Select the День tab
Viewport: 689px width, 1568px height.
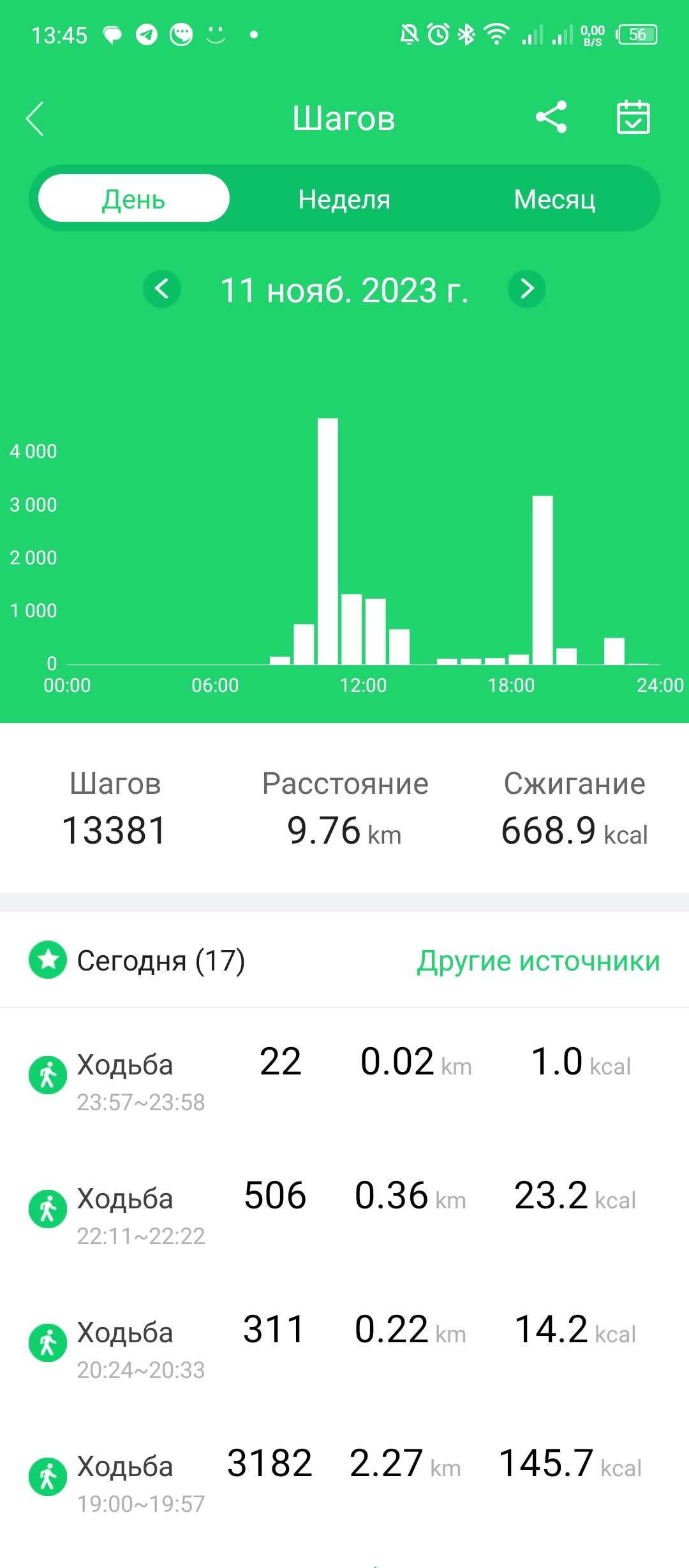click(134, 199)
